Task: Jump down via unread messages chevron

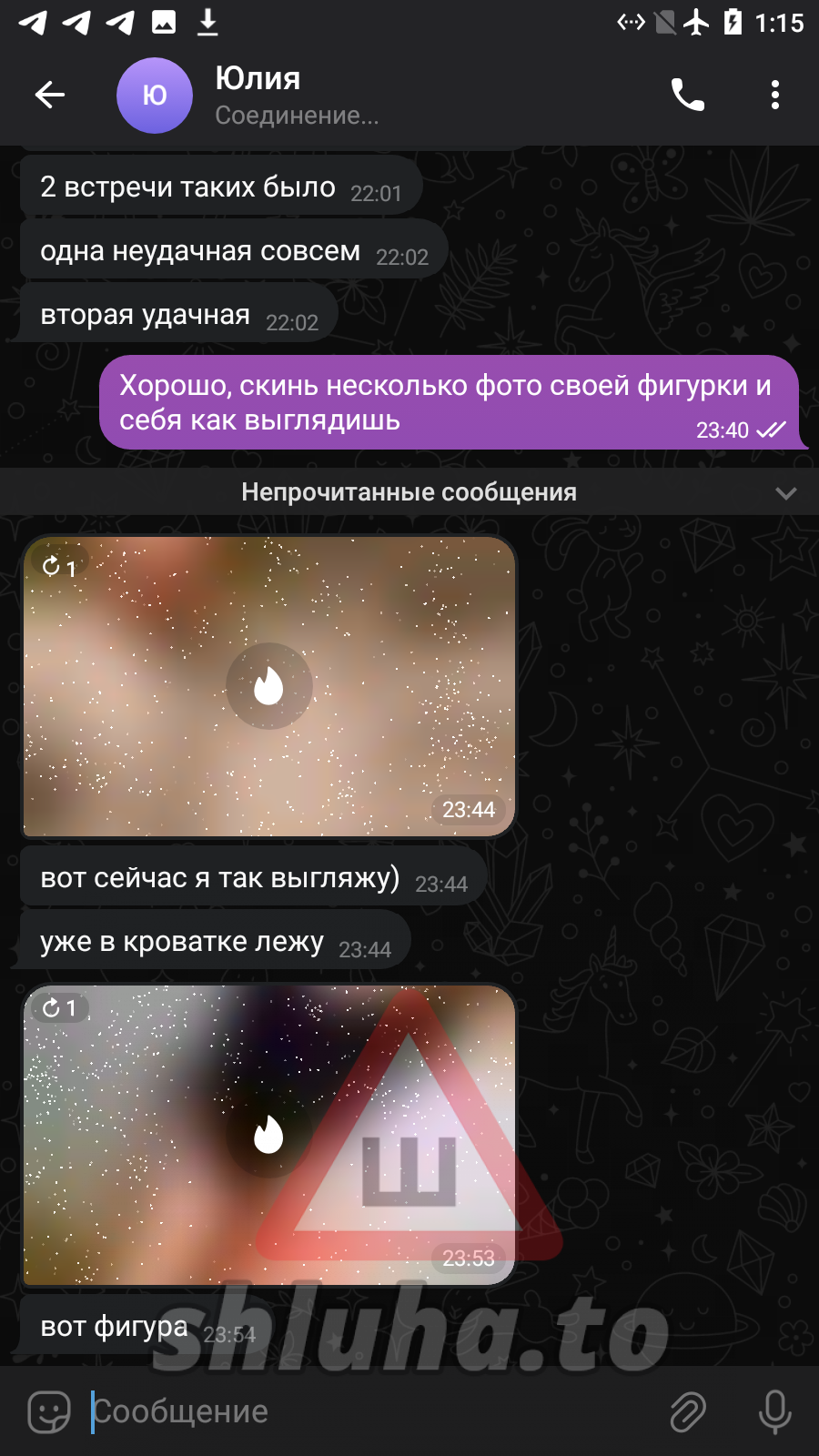Action: (x=785, y=493)
